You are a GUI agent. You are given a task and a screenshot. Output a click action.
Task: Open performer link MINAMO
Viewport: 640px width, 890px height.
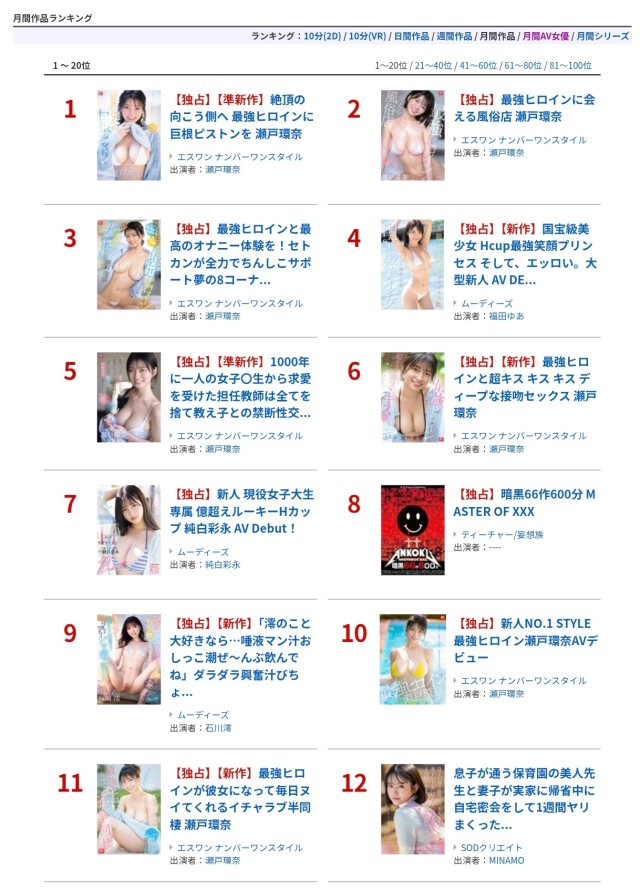click(x=506, y=860)
